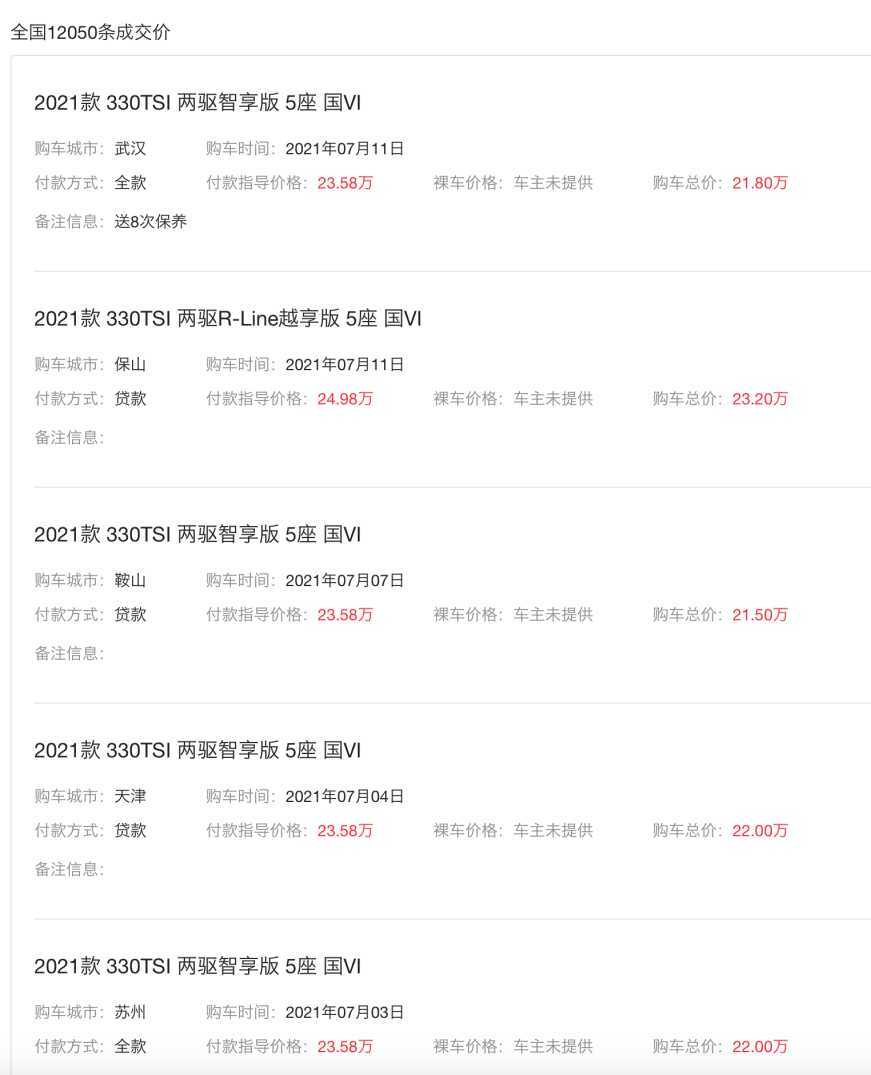View the 鞍山 purchase record details
Image resolution: width=871 pixels, height=1075 pixels.
197,534
